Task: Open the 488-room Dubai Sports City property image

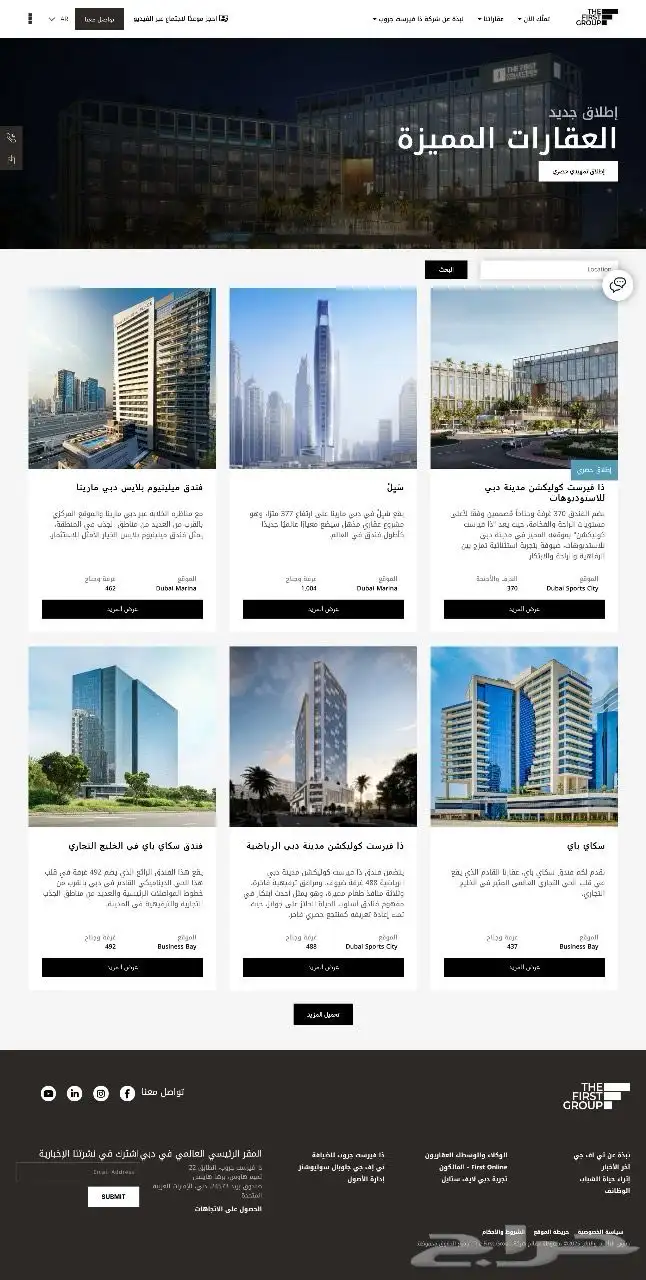Action: coord(323,736)
